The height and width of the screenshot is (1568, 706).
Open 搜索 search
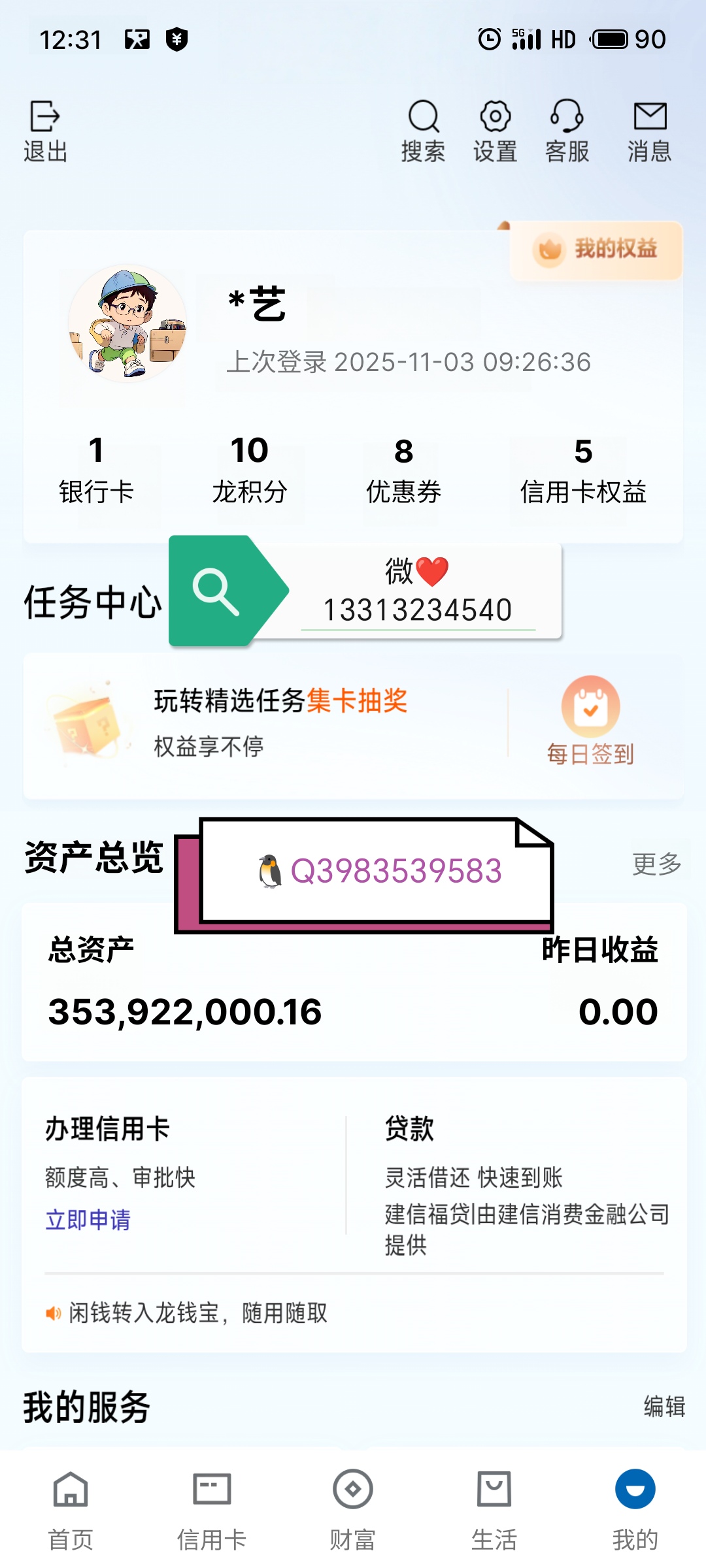click(423, 131)
